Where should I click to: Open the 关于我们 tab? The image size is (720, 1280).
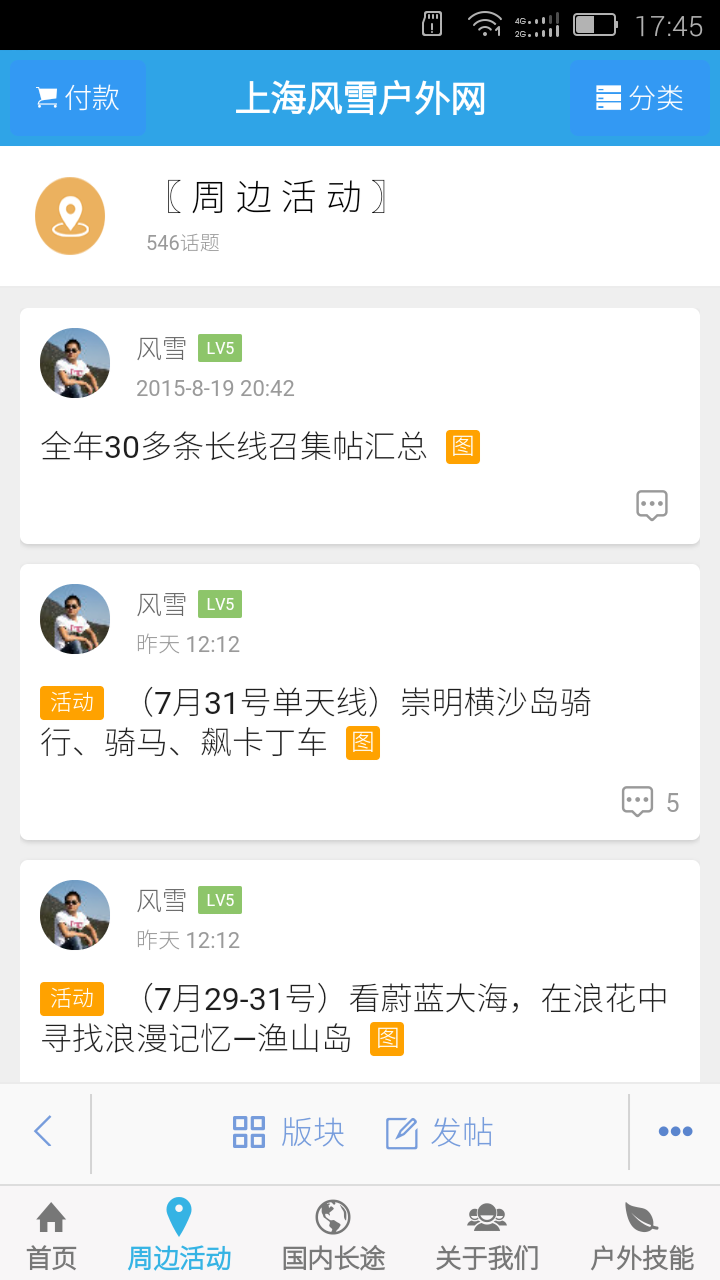tap(487, 1235)
